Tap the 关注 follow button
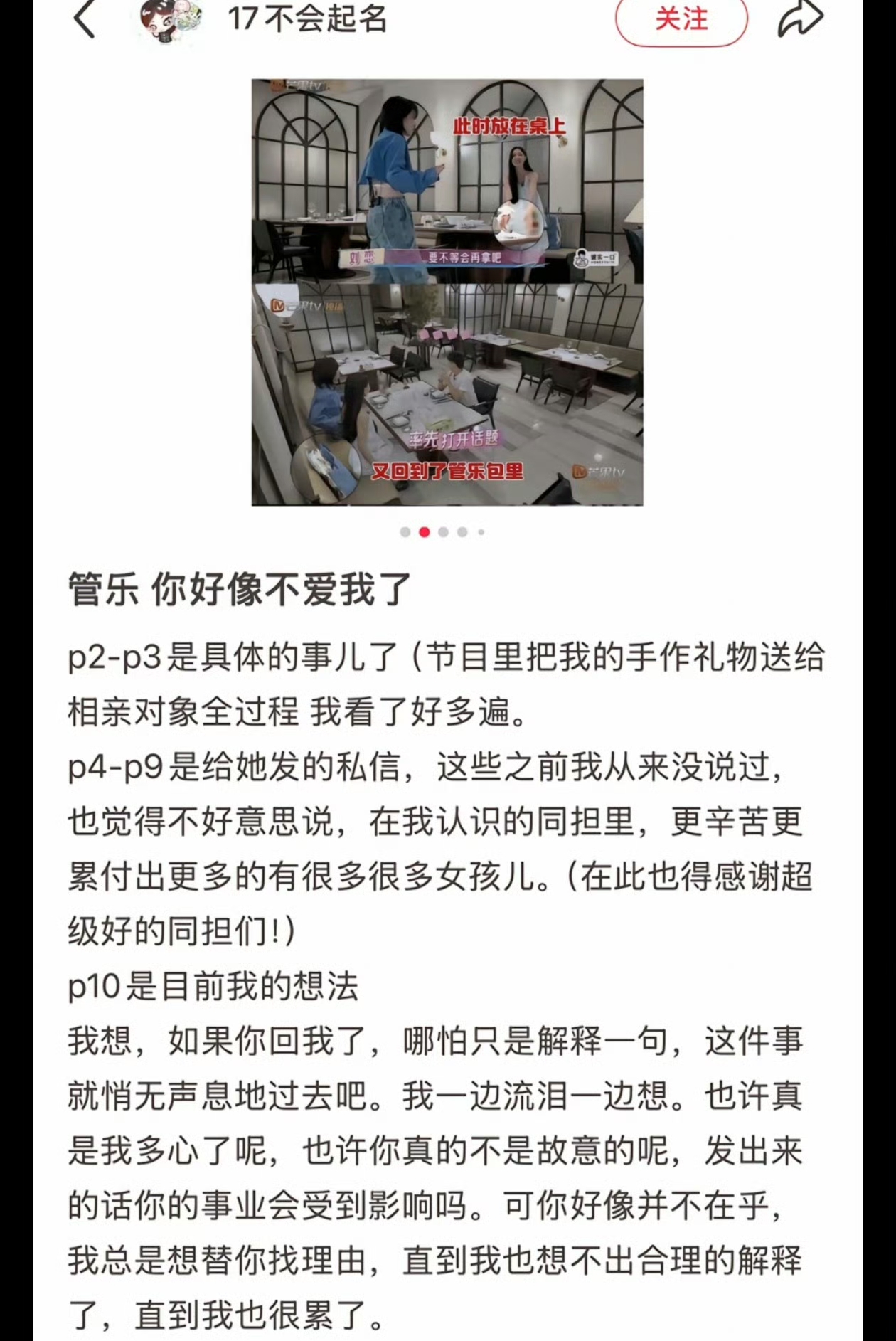The width and height of the screenshot is (896, 1341). pos(681,19)
